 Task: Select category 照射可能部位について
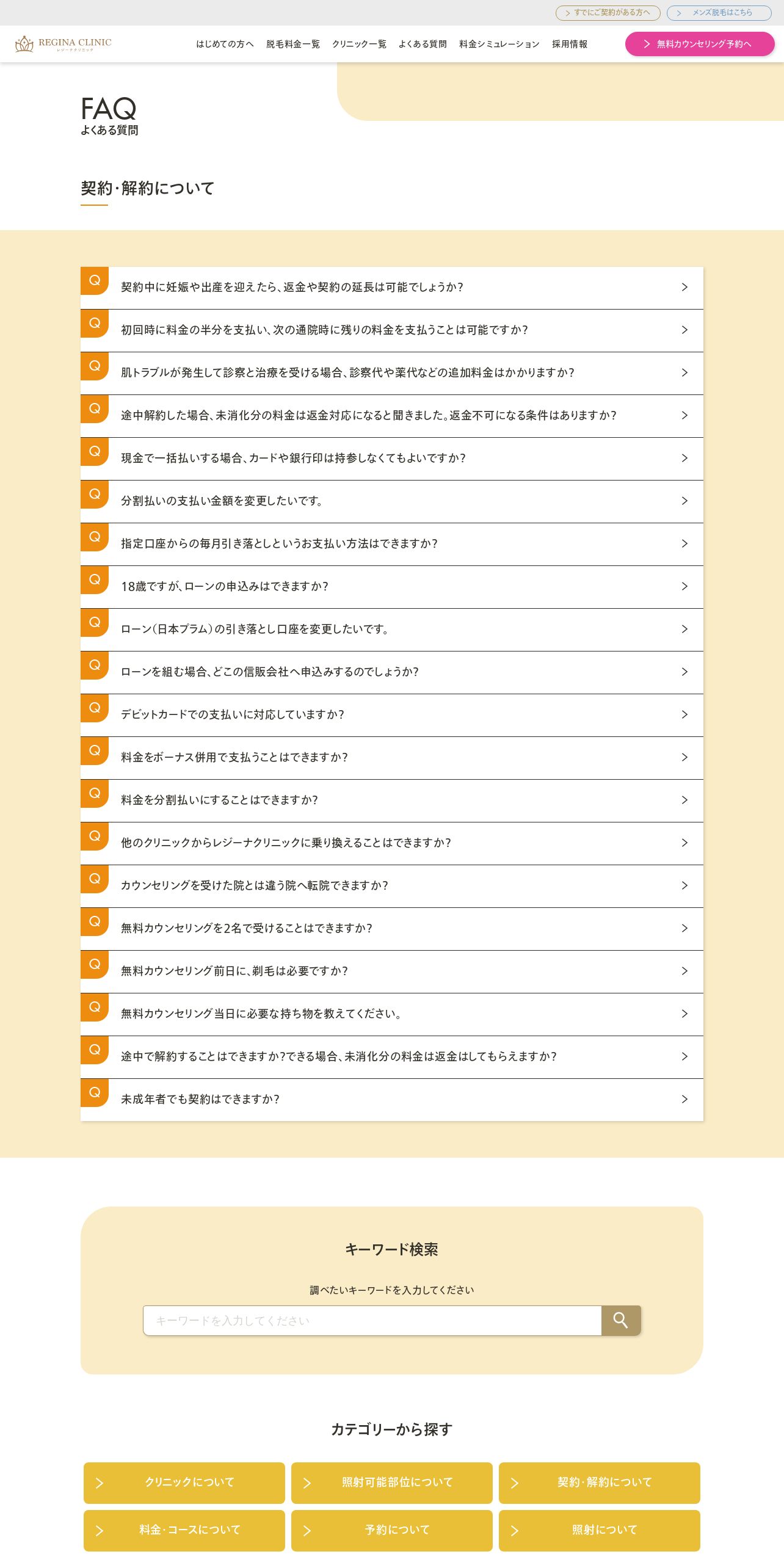click(392, 1483)
